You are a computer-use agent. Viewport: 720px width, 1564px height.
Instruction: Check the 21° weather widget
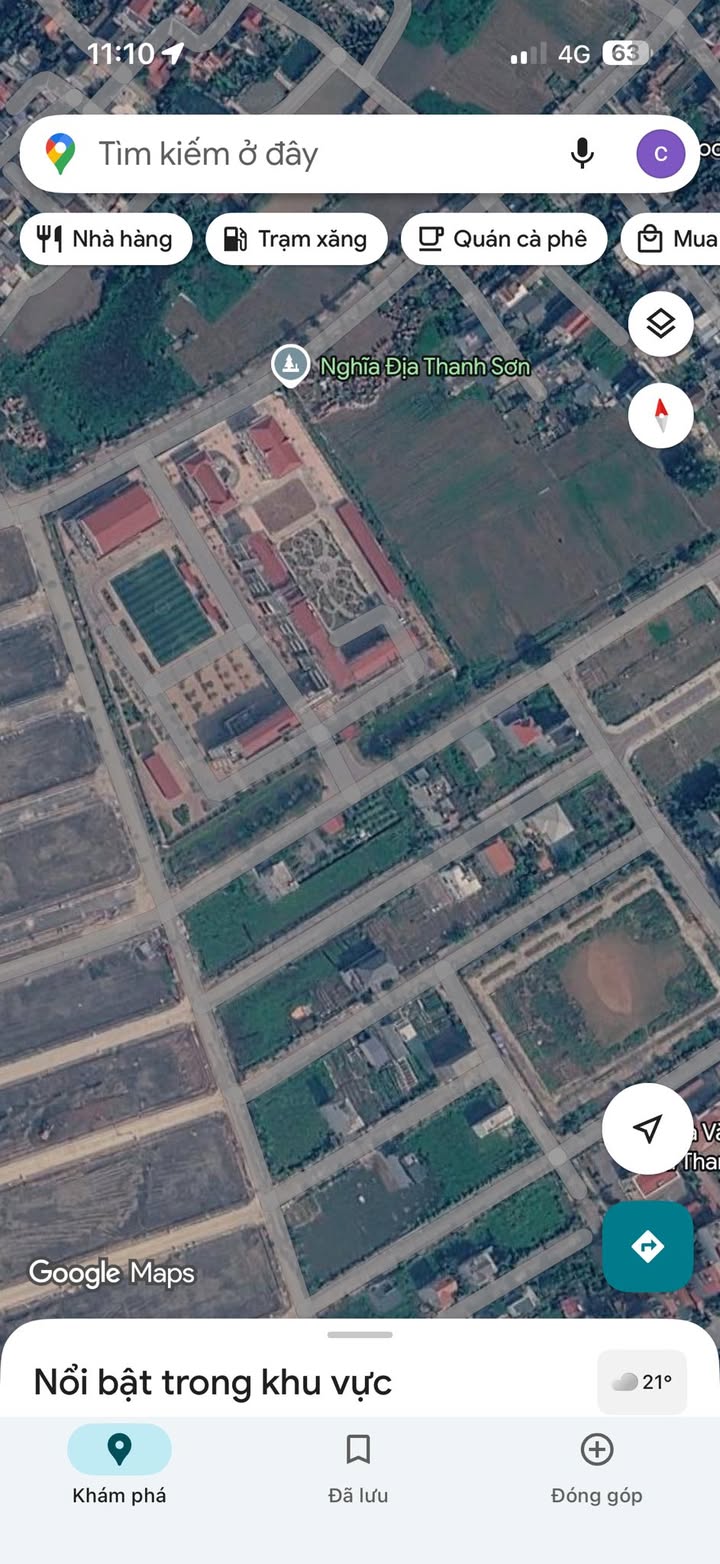coord(642,1382)
